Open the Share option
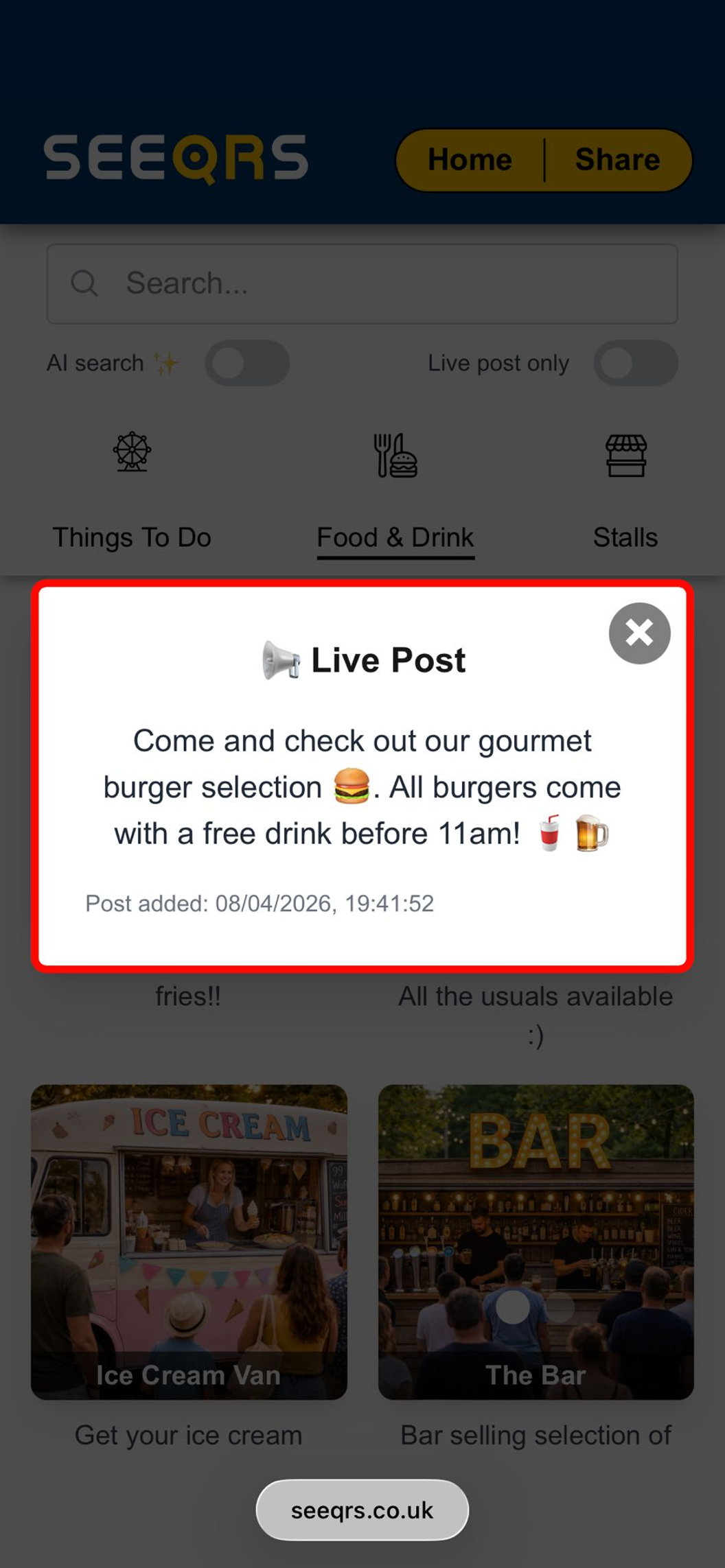725x1568 pixels. click(x=617, y=159)
